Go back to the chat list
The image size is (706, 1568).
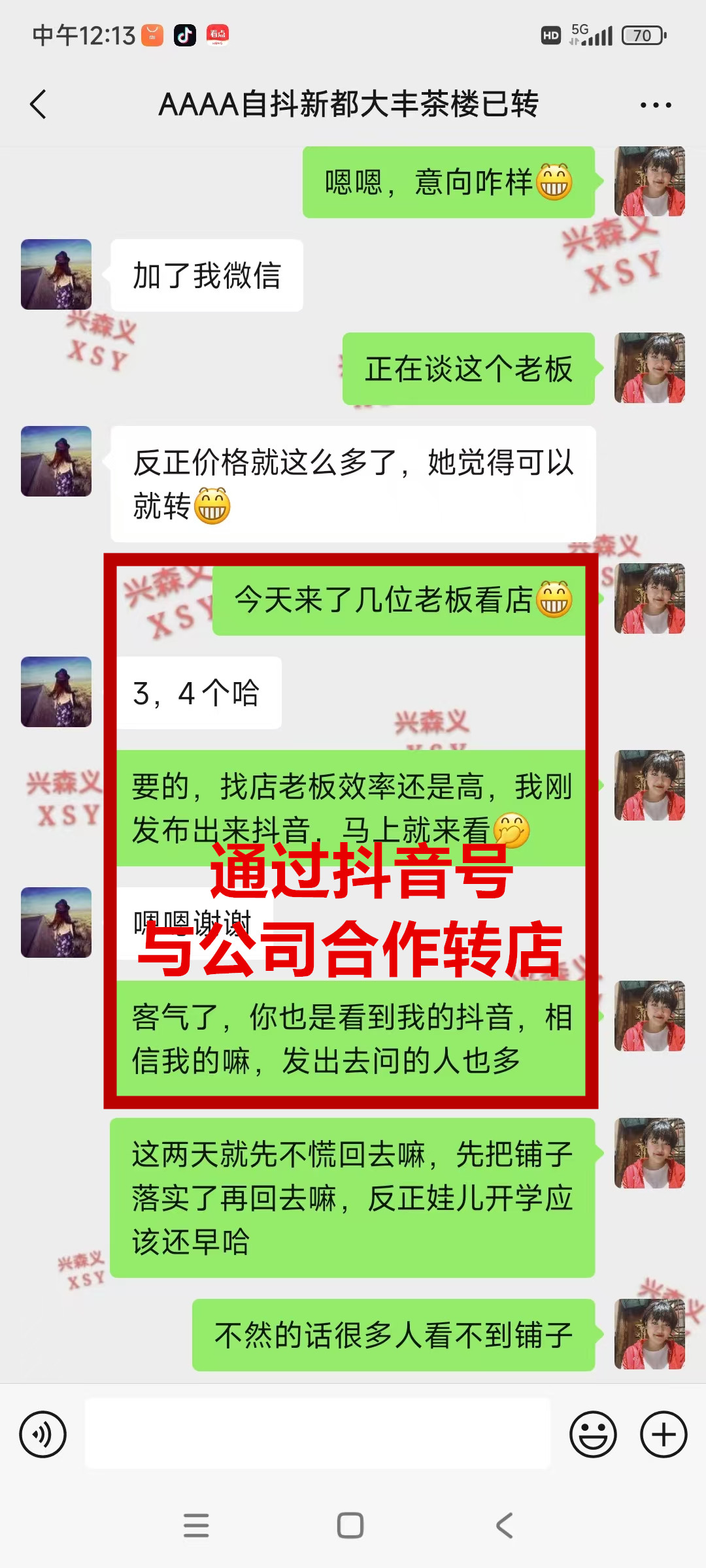tap(39, 105)
